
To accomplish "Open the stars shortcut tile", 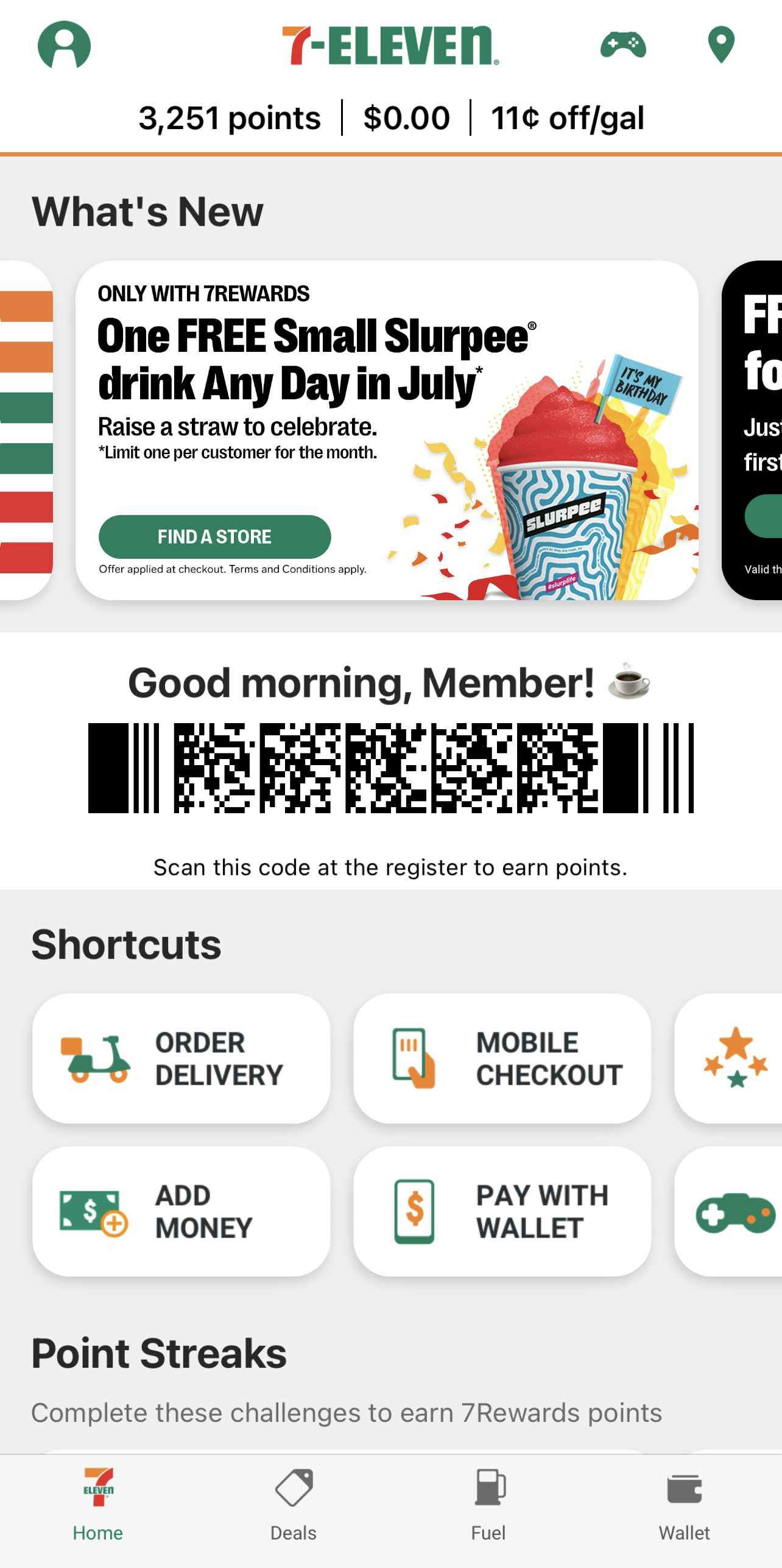I will click(728, 1059).
